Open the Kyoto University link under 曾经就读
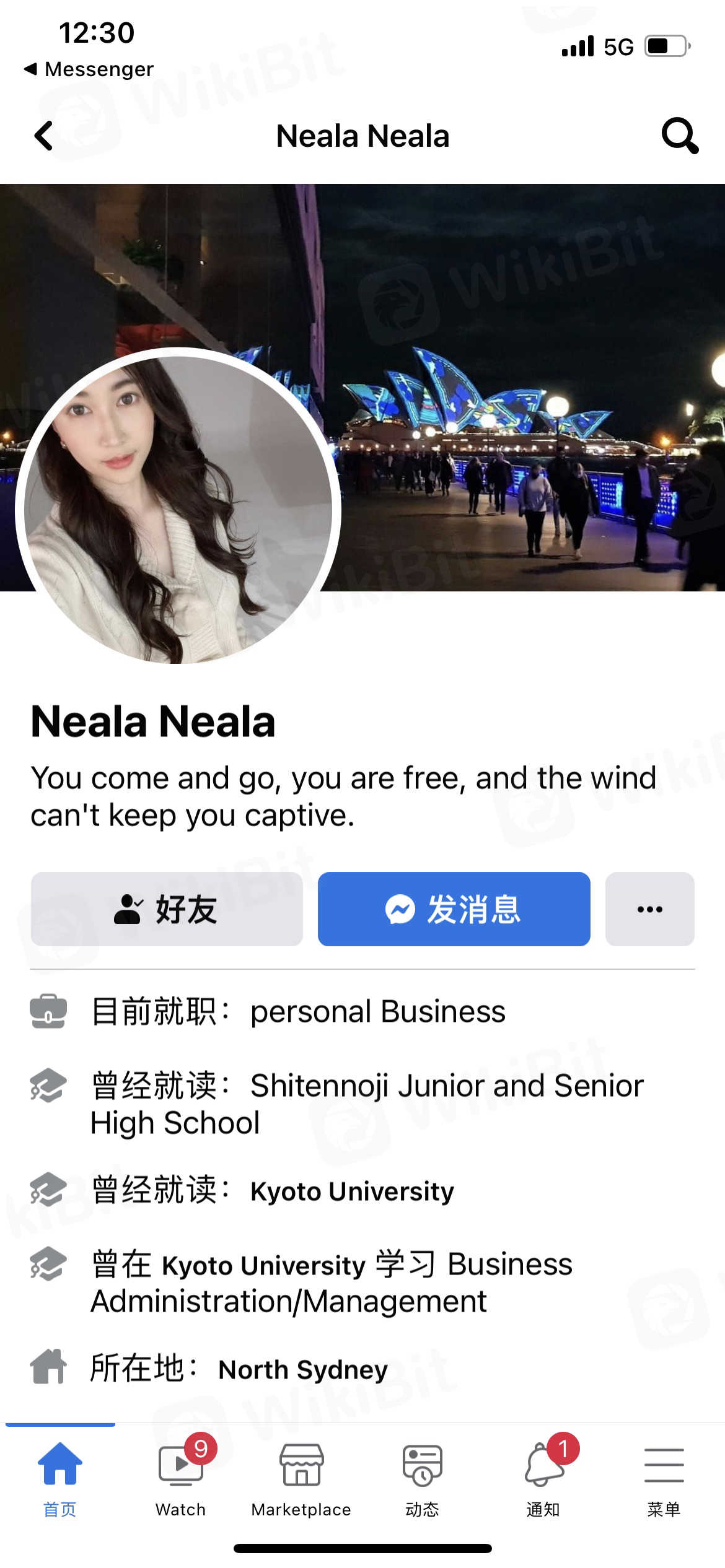The width and height of the screenshot is (725, 1568). coord(352,1191)
